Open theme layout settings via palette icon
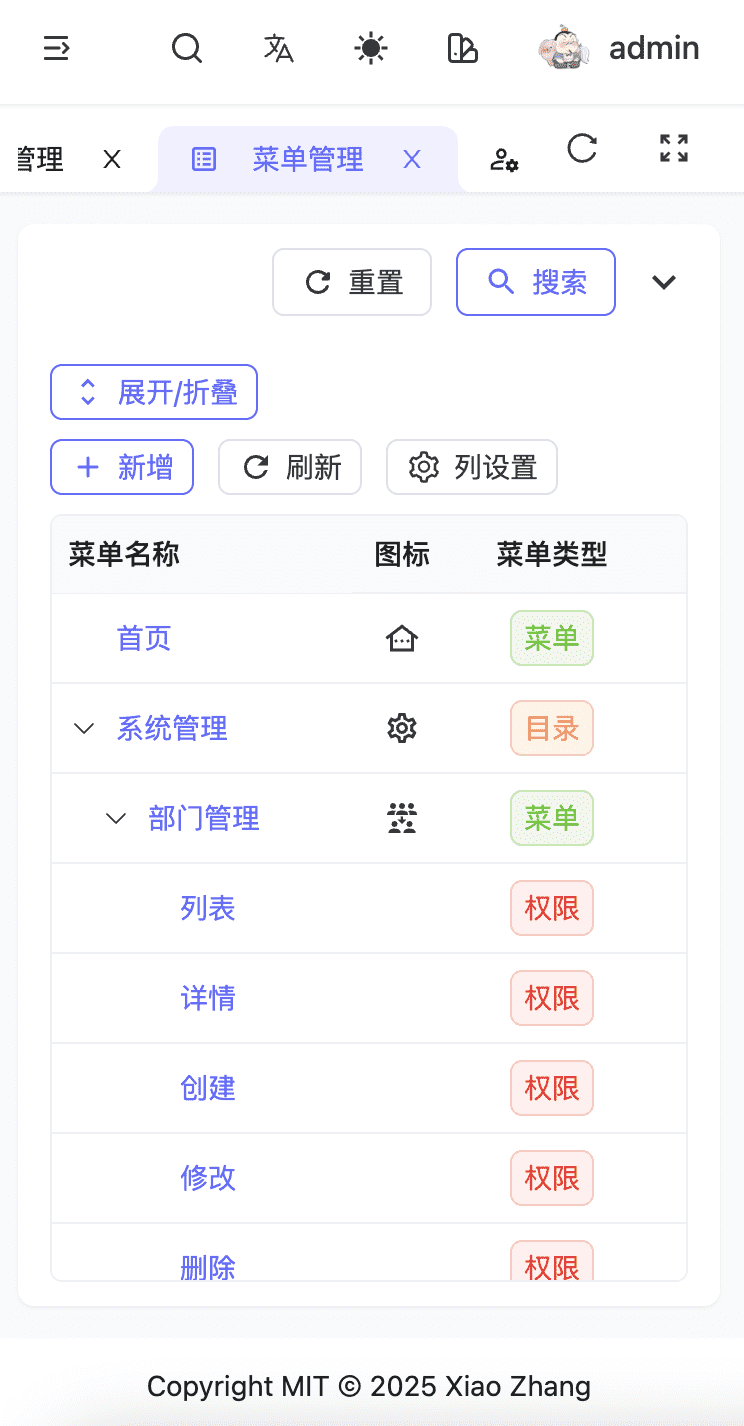This screenshot has width=744, height=1426. [461, 47]
